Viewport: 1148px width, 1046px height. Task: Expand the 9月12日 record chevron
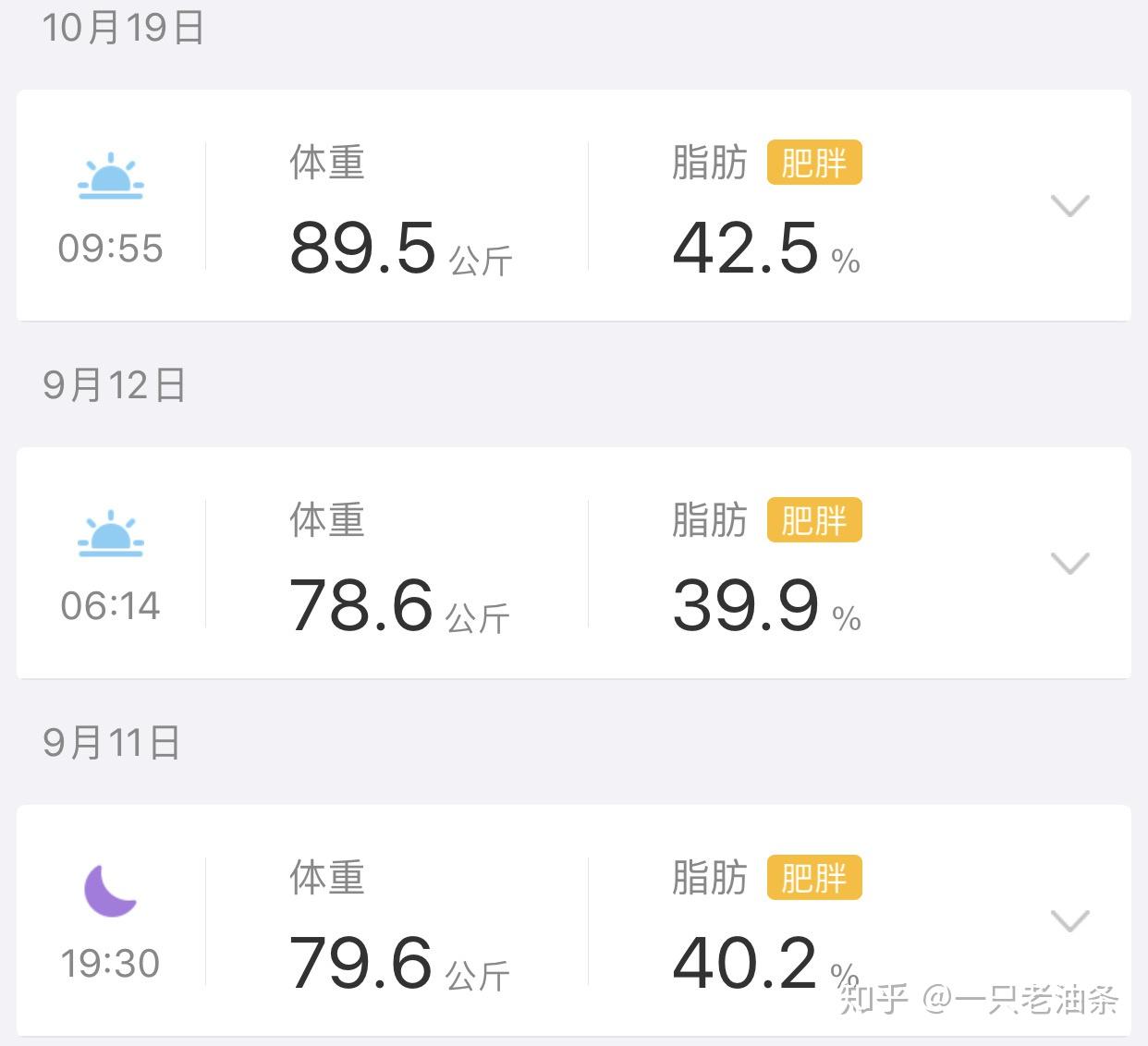coord(1069,563)
